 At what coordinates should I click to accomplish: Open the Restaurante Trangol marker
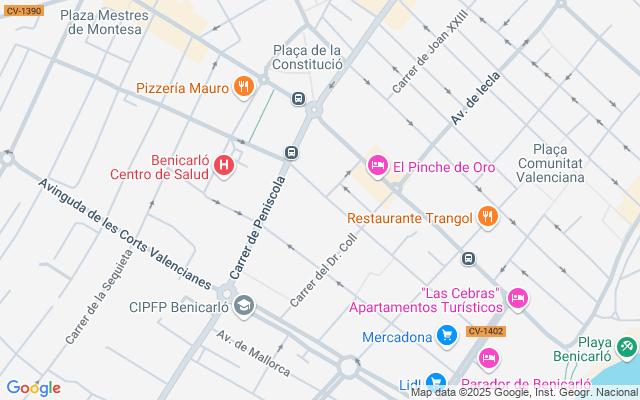pyautogui.click(x=487, y=217)
